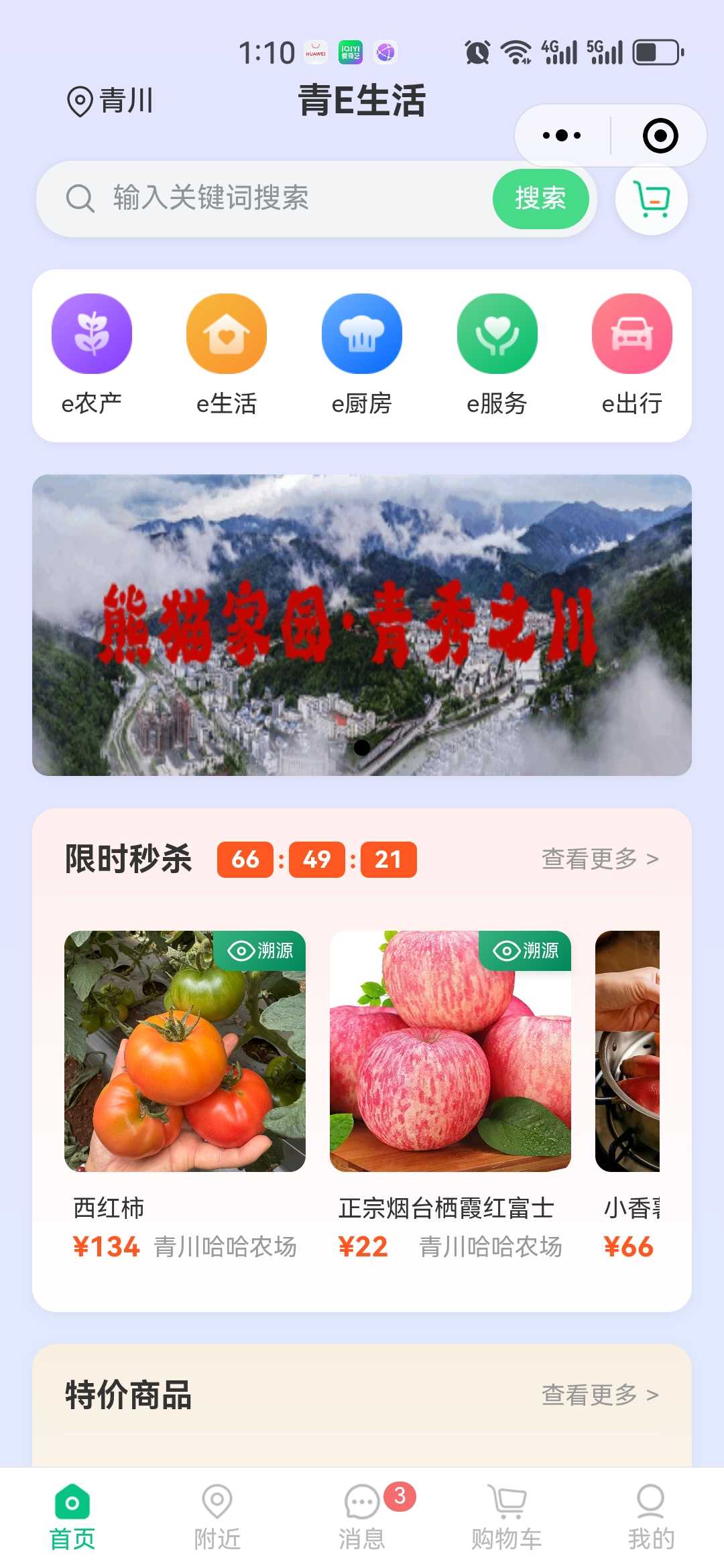Close the mini-program with the circle button

pos(660,135)
